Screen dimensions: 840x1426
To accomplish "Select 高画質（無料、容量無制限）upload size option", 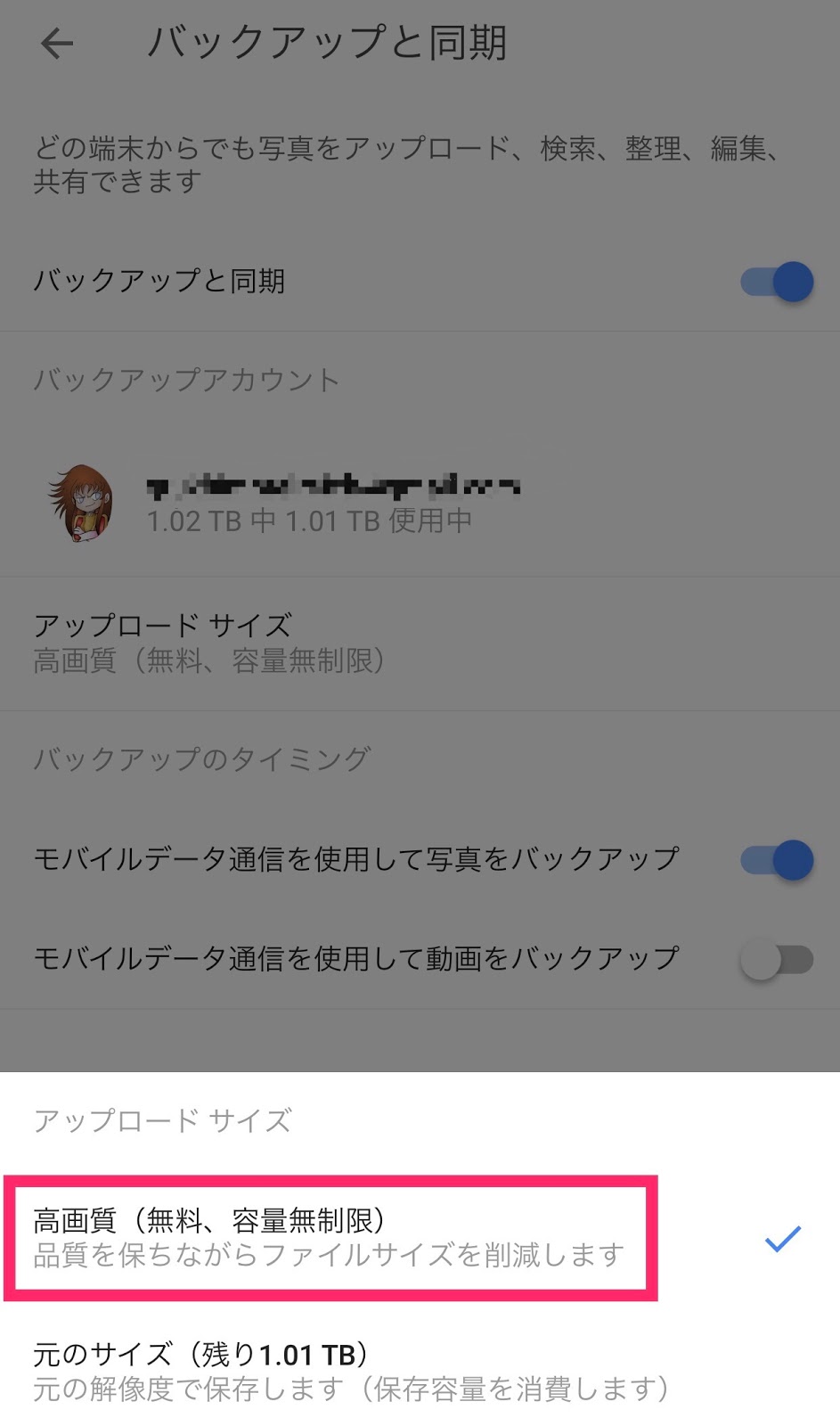I will tap(420, 1237).
